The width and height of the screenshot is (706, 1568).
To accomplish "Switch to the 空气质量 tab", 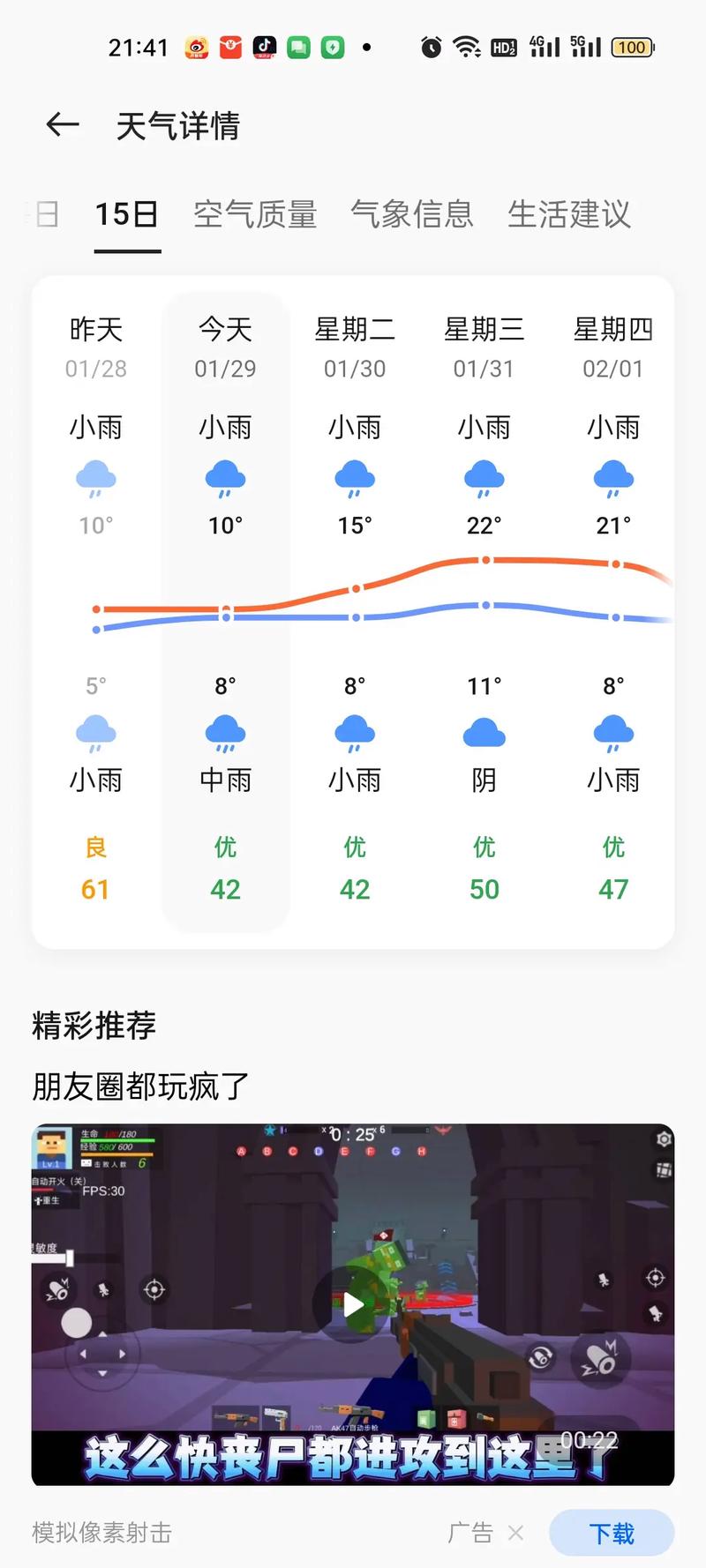I will [254, 214].
